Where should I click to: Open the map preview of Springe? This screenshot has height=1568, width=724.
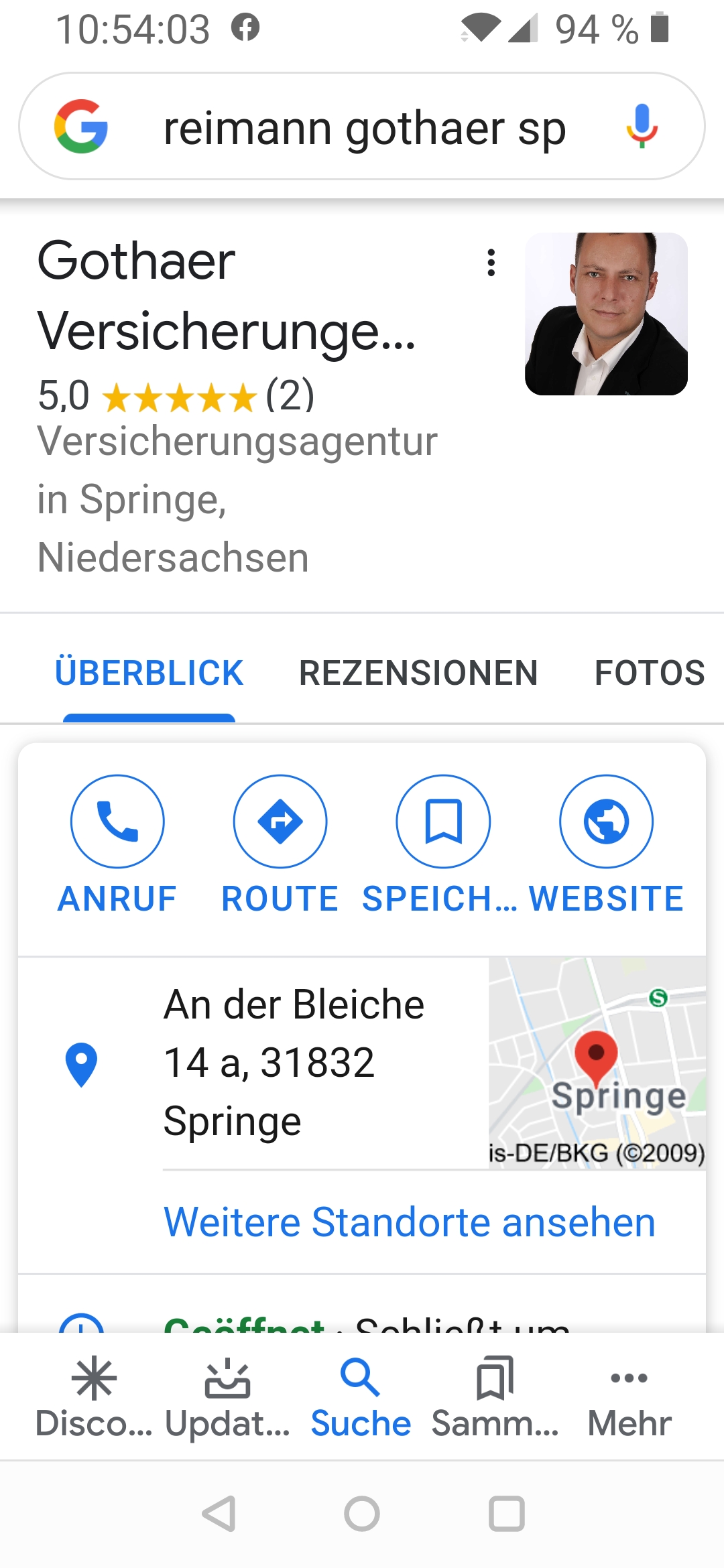click(597, 1063)
